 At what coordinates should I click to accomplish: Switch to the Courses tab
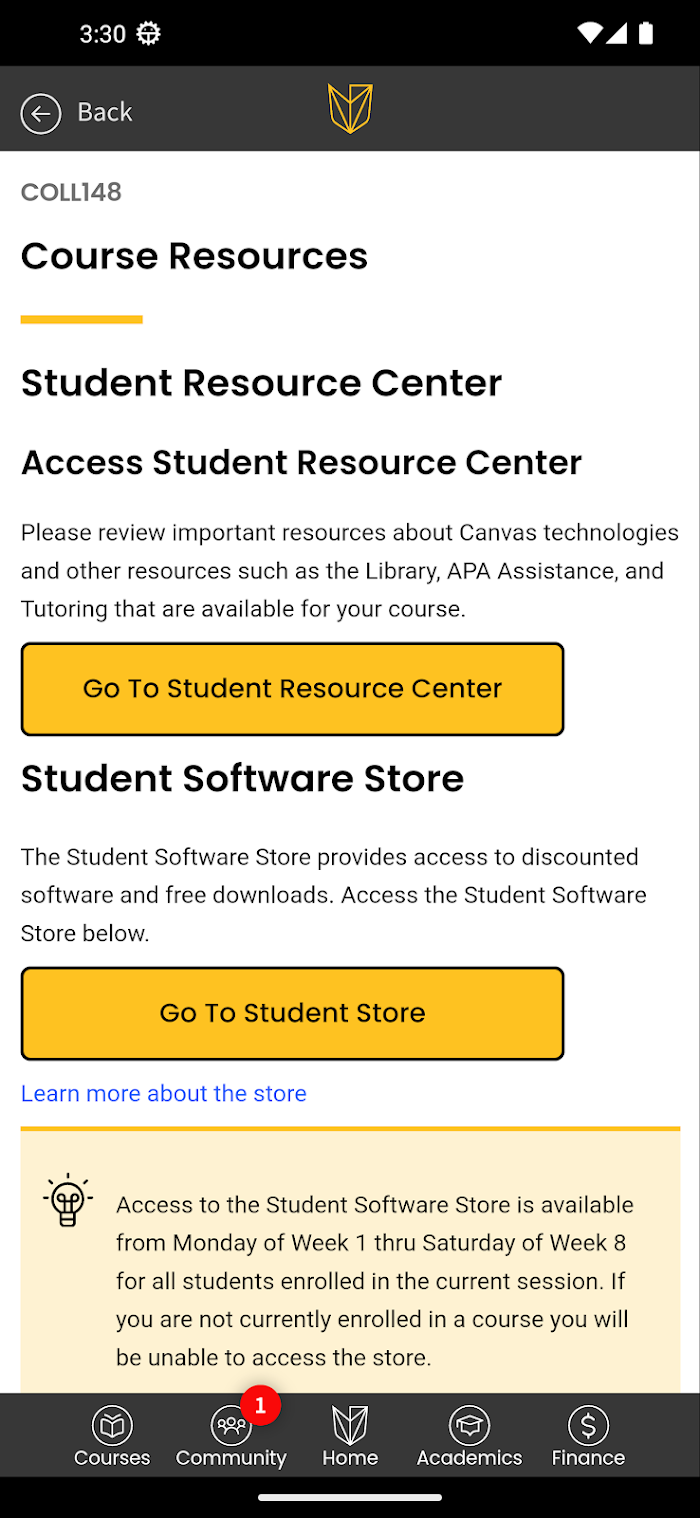112,1436
